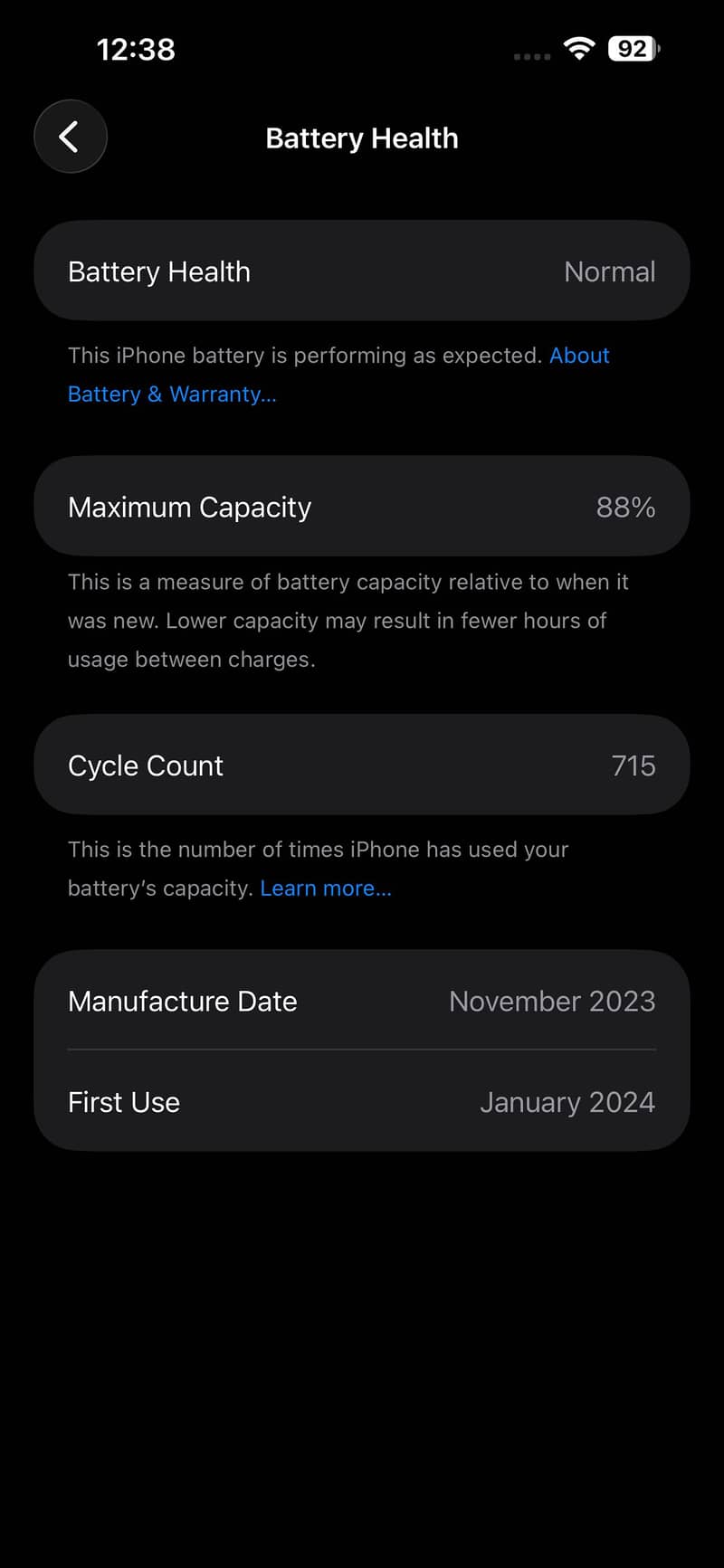Expand the Manufacture Date row
Image resolution: width=724 pixels, height=1568 pixels.
[x=362, y=1001]
